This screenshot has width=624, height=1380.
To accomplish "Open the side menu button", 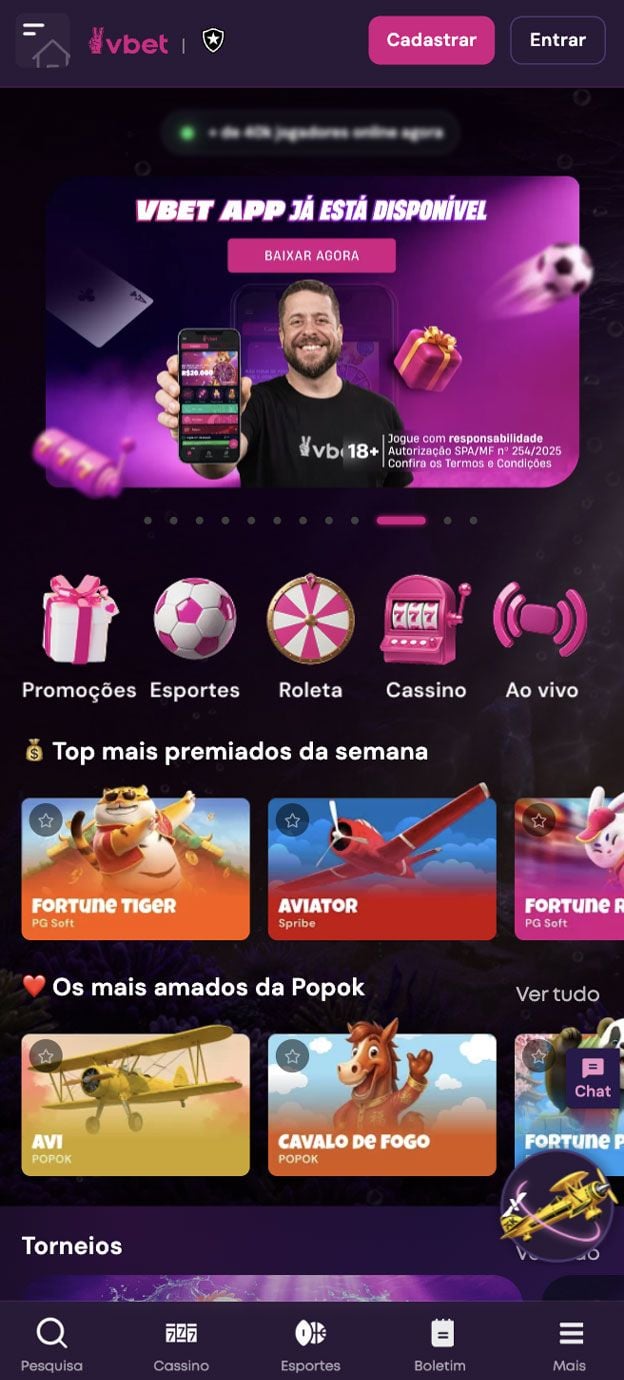I will point(42,40).
